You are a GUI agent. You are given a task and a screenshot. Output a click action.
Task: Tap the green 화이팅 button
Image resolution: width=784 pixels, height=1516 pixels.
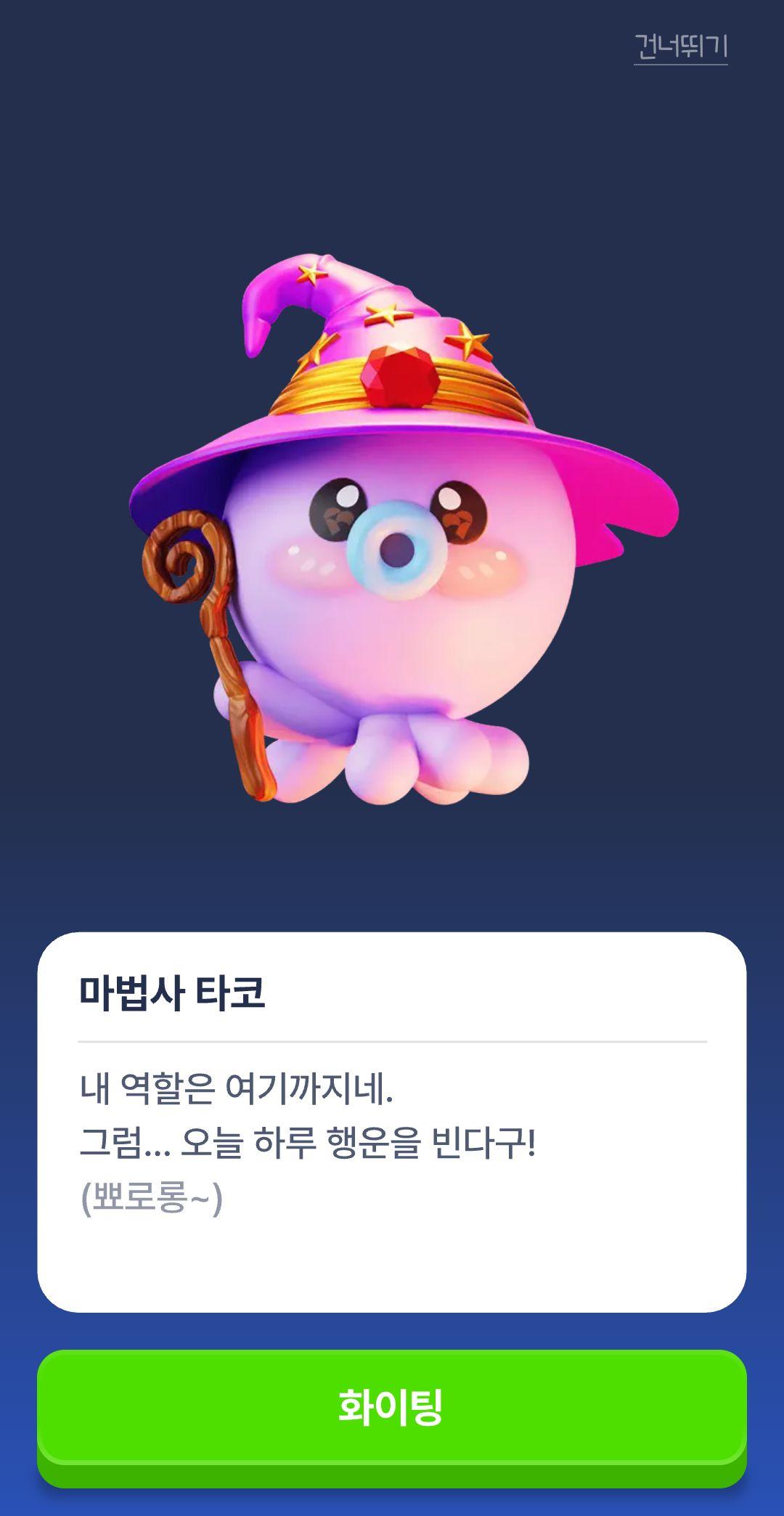(x=391, y=1407)
